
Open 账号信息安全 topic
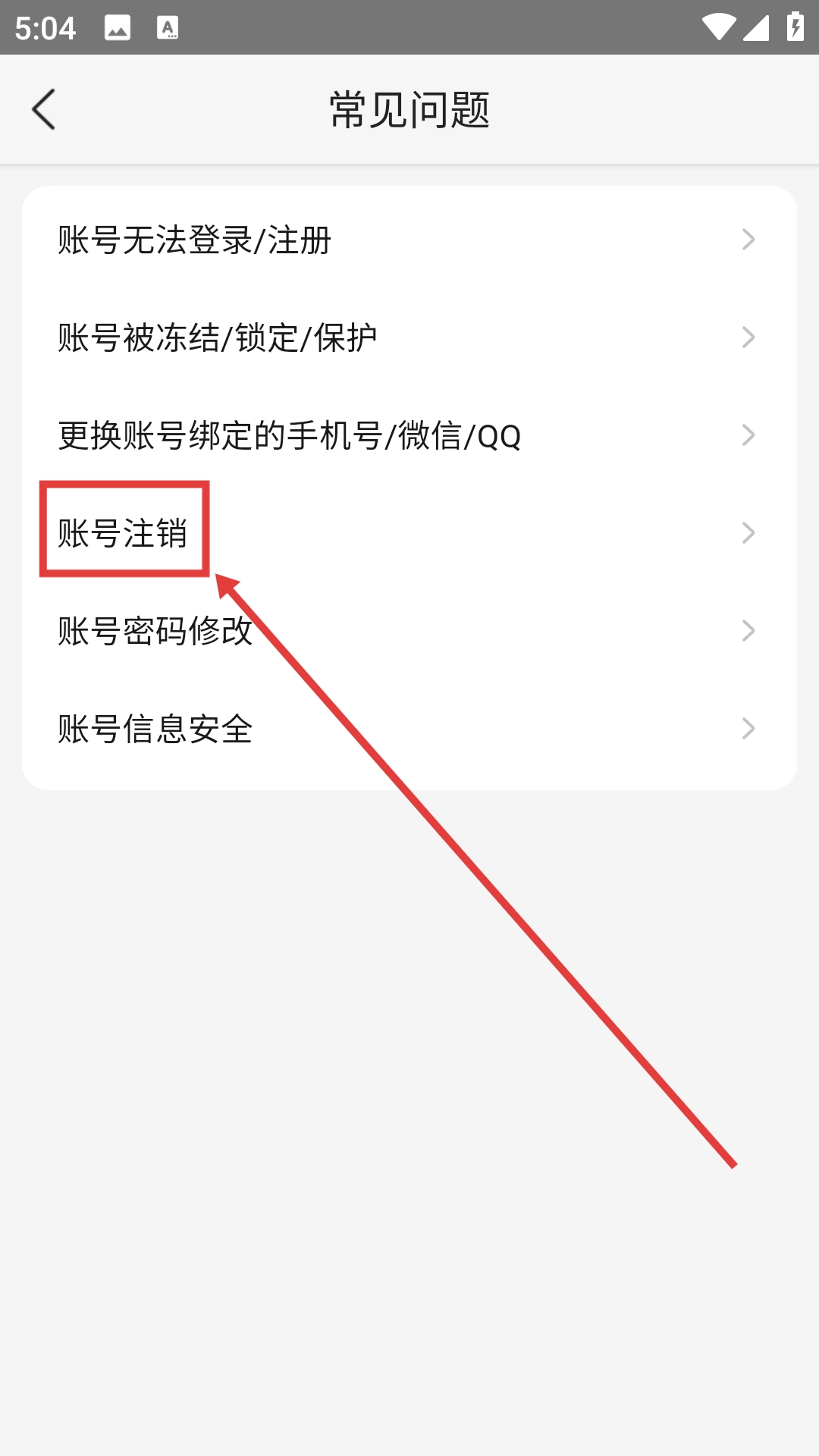pyautogui.click(x=409, y=729)
